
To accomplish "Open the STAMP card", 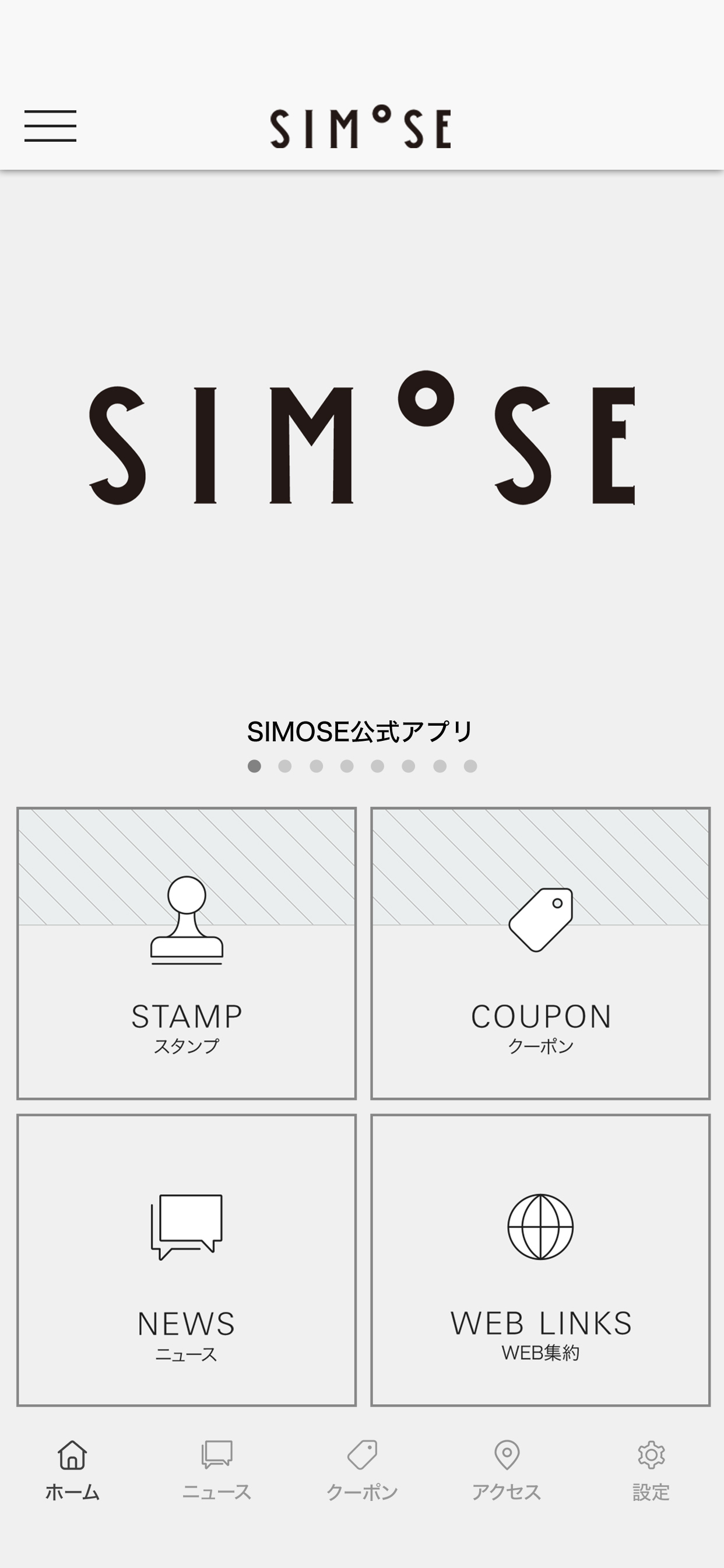I will click(186, 953).
